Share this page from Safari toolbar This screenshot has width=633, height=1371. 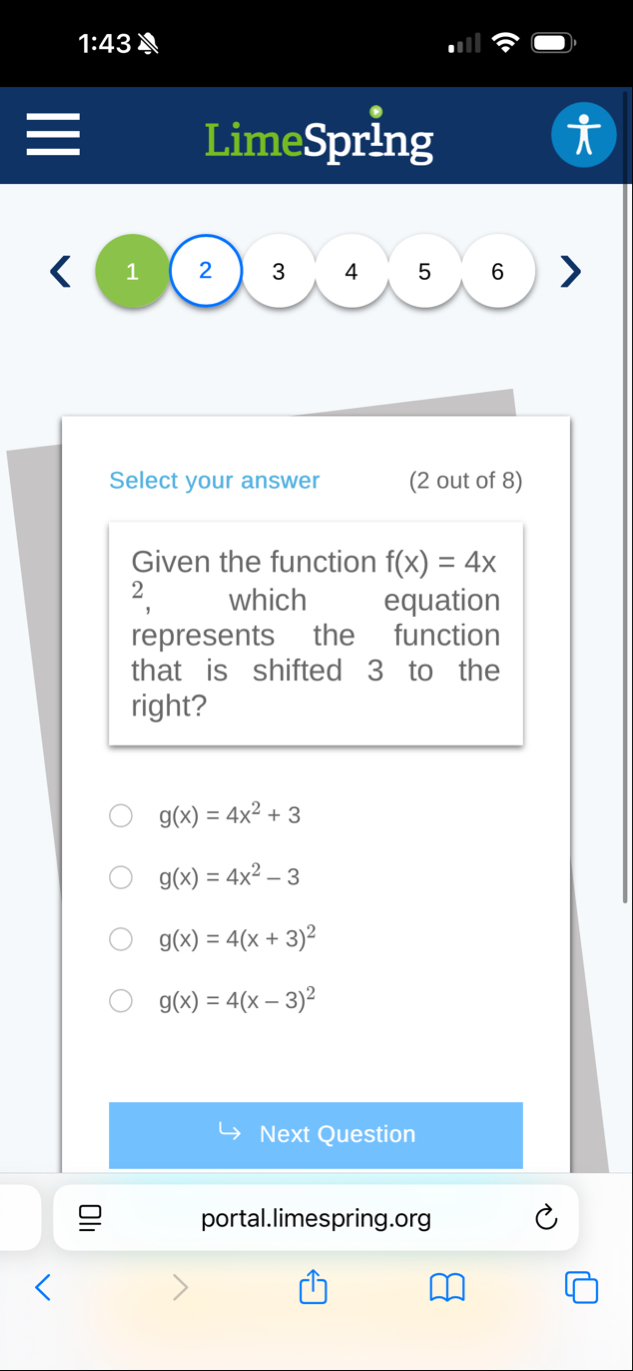(x=313, y=1286)
